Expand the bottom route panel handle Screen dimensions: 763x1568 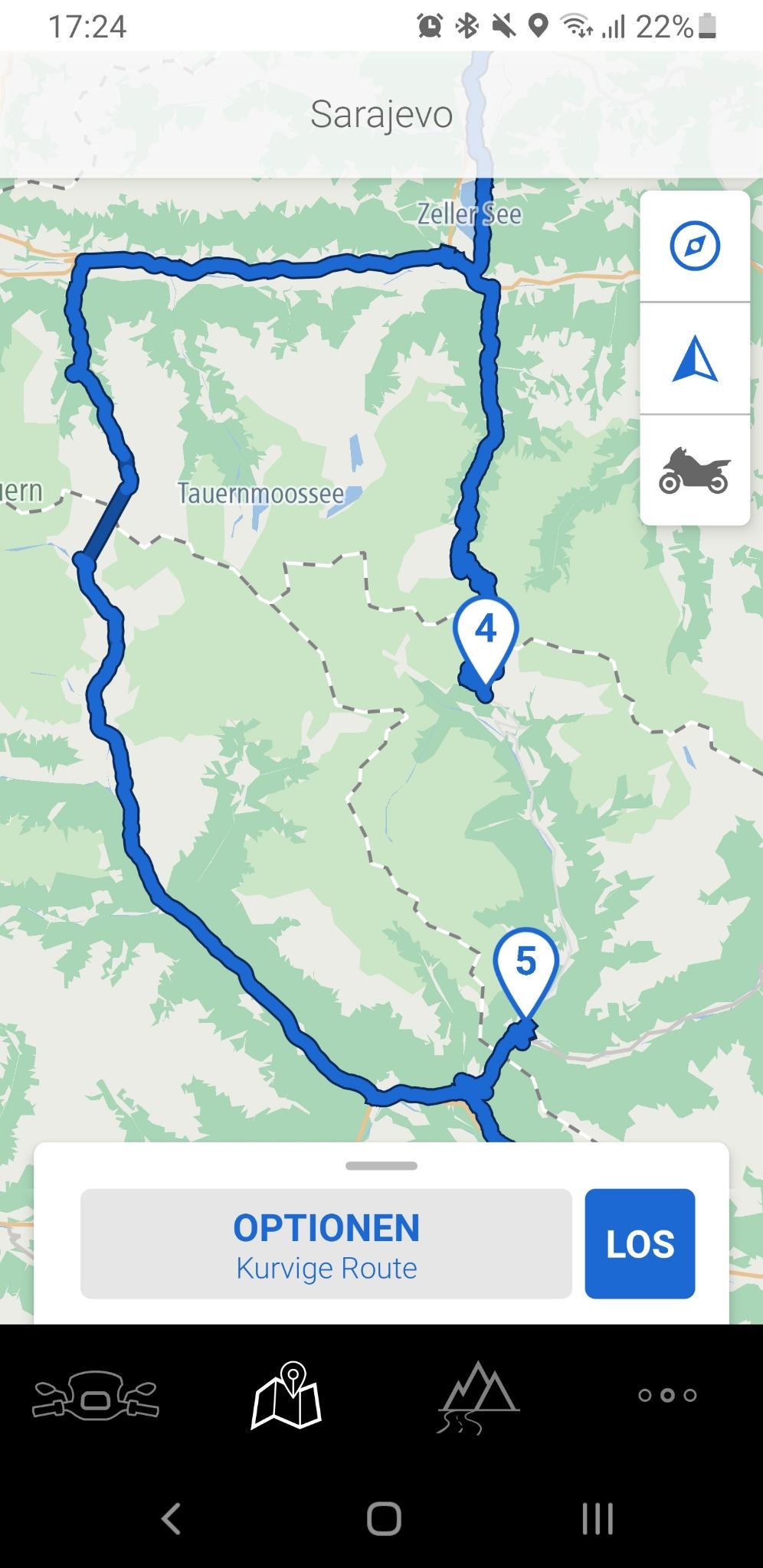coord(381,1166)
